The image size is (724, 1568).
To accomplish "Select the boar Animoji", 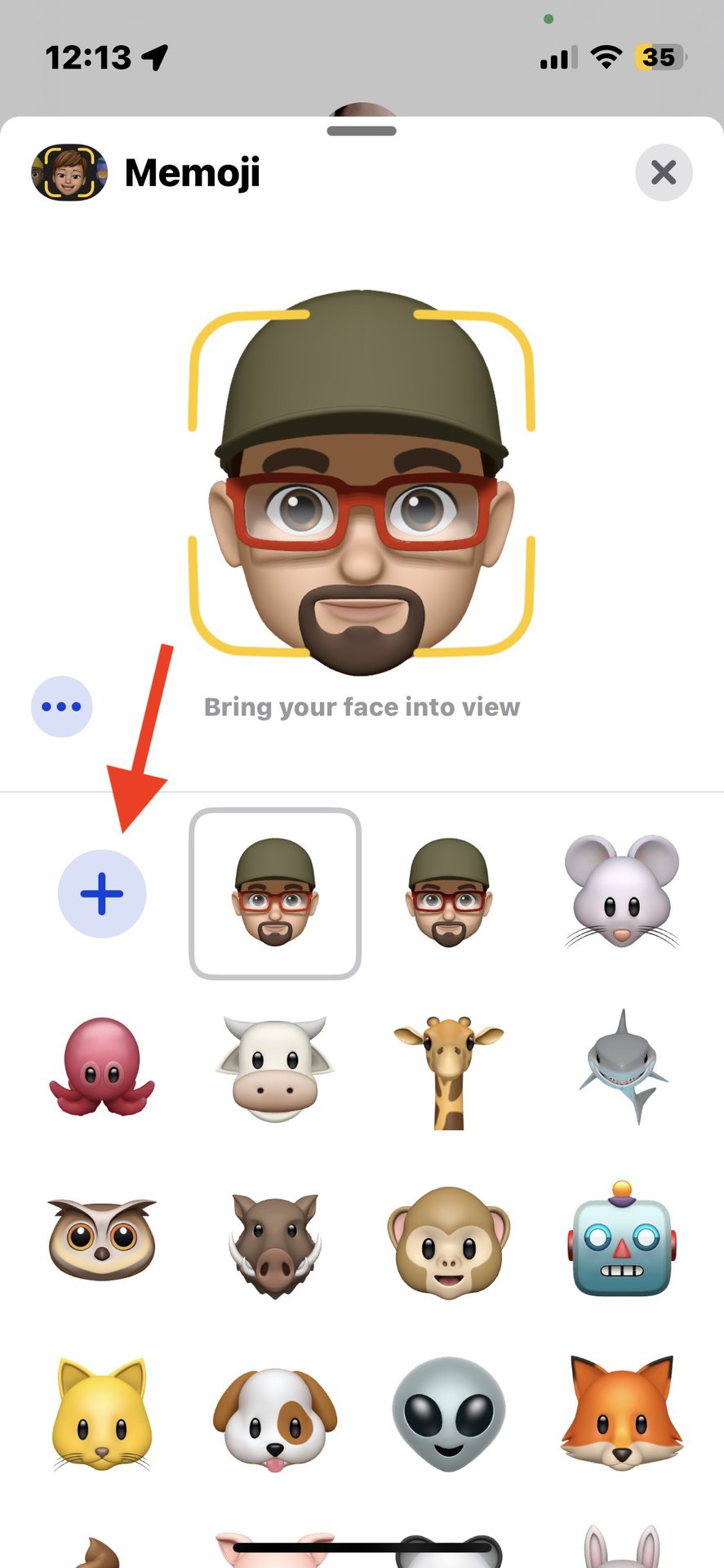I will pyautogui.click(x=275, y=1243).
